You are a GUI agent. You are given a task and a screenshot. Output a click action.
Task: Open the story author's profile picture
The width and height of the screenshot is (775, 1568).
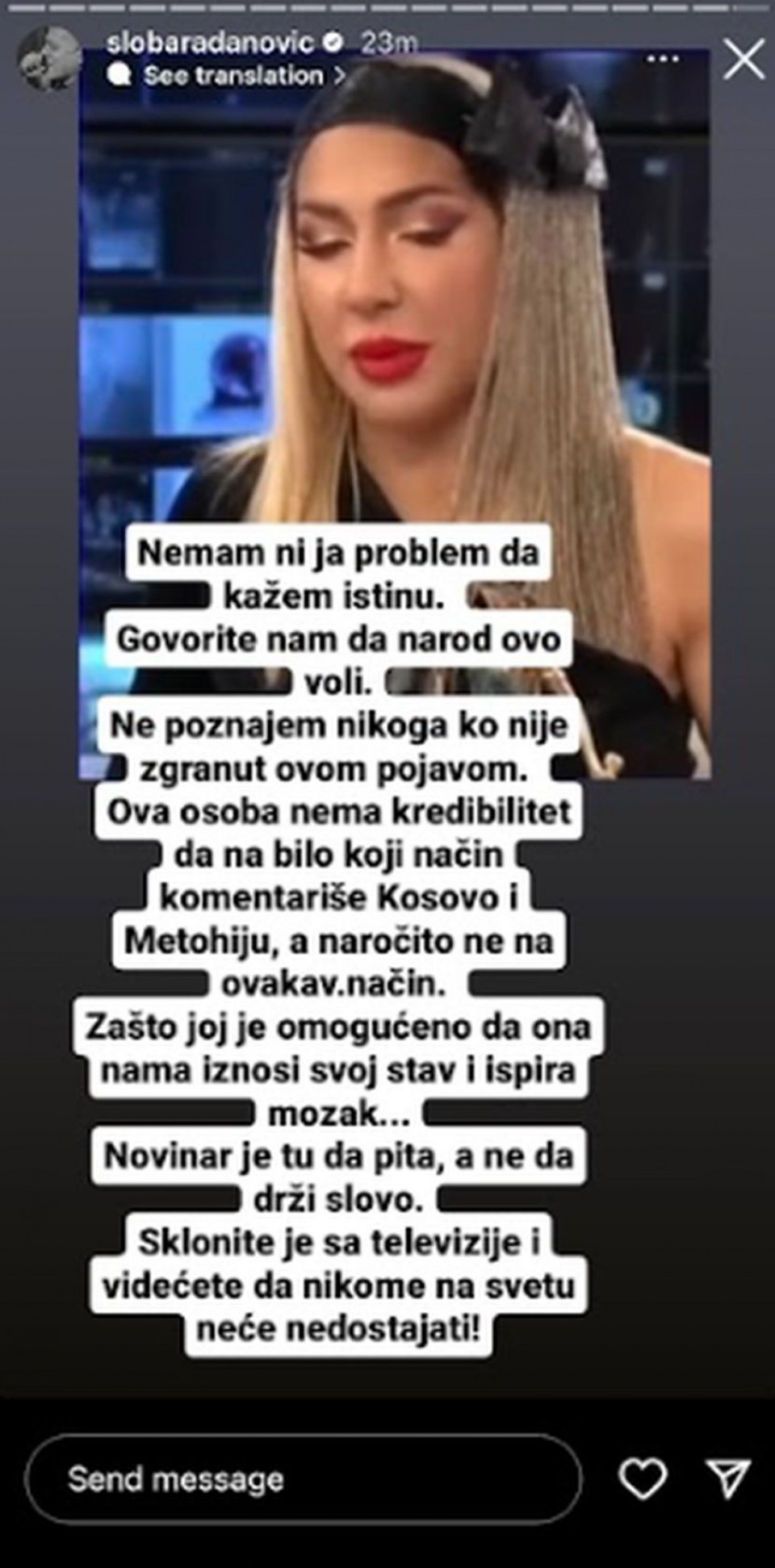(50, 59)
